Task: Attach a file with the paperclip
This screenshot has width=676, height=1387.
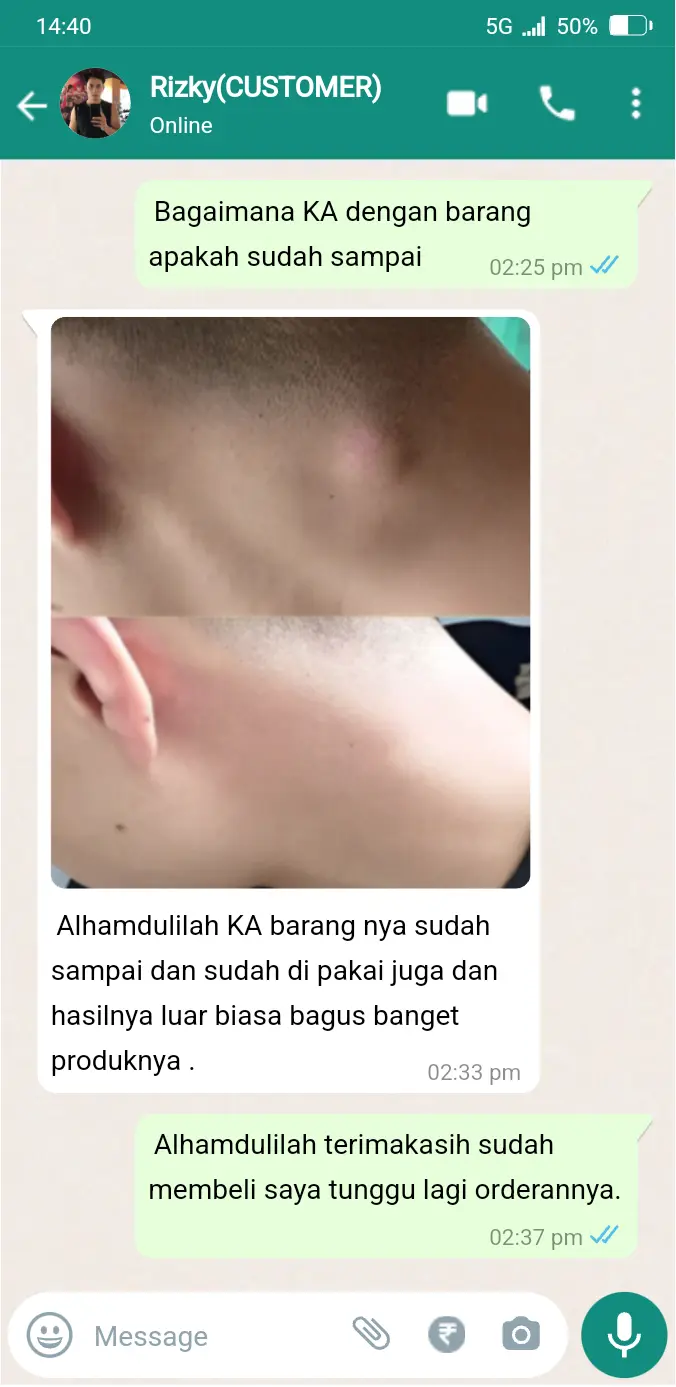Action: tap(371, 1333)
